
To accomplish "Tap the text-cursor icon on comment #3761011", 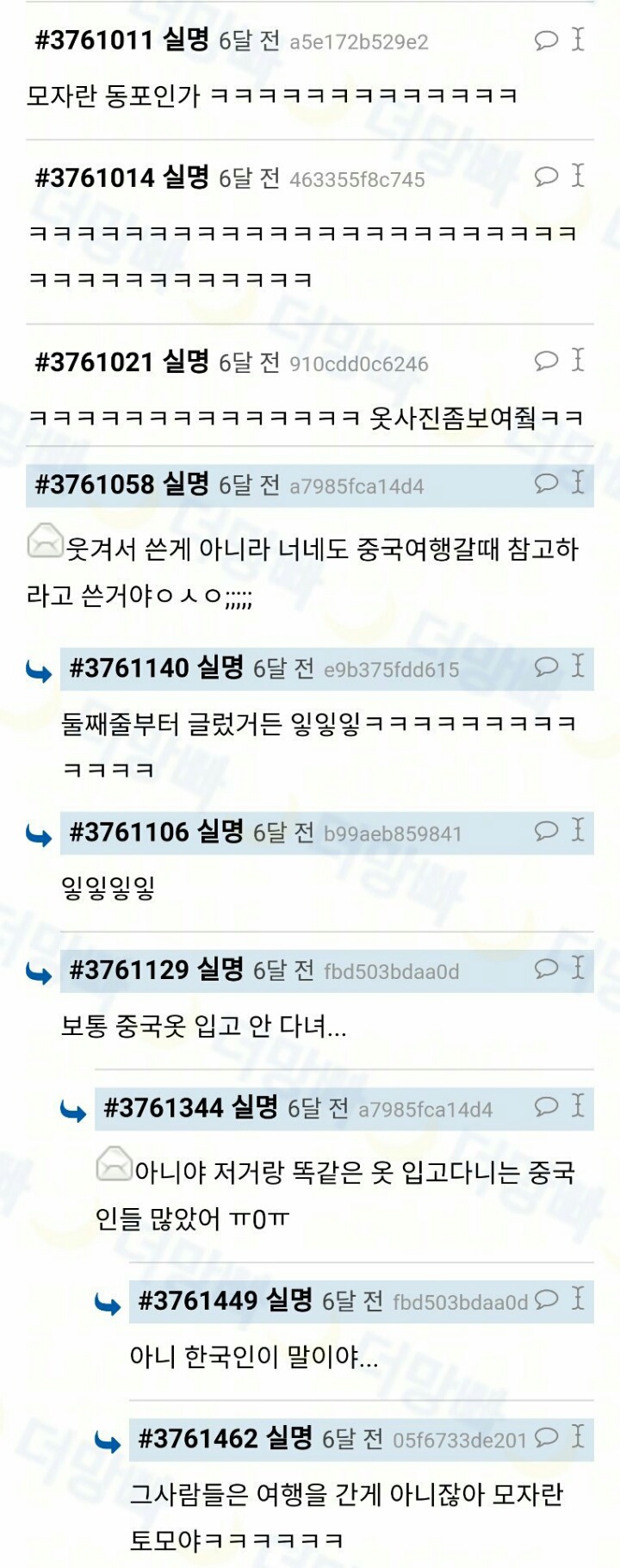I will pyautogui.click(x=578, y=39).
